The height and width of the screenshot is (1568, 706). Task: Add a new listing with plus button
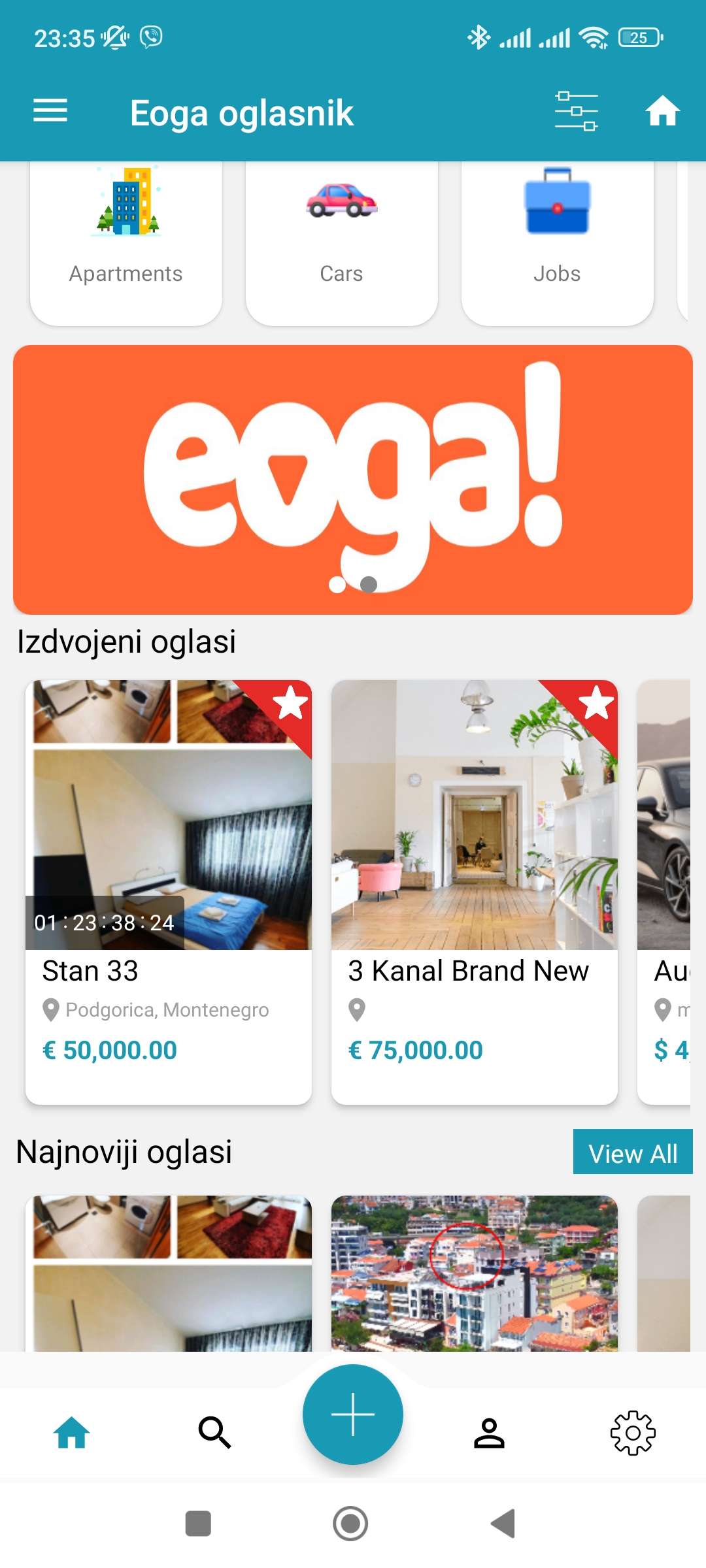353,1414
